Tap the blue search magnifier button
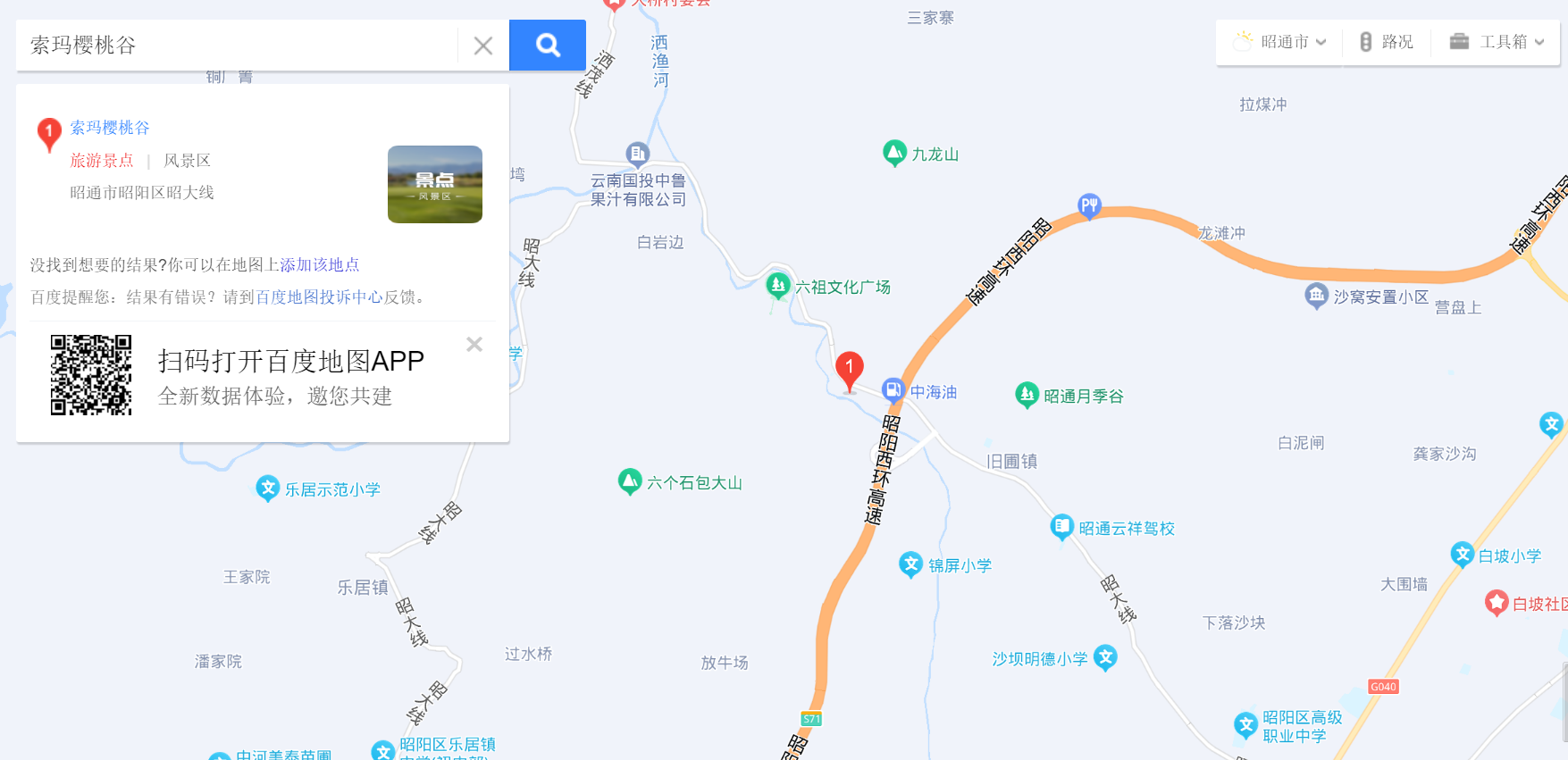The width and height of the screenshot is (1568, 760). click(x=547, y=45)
